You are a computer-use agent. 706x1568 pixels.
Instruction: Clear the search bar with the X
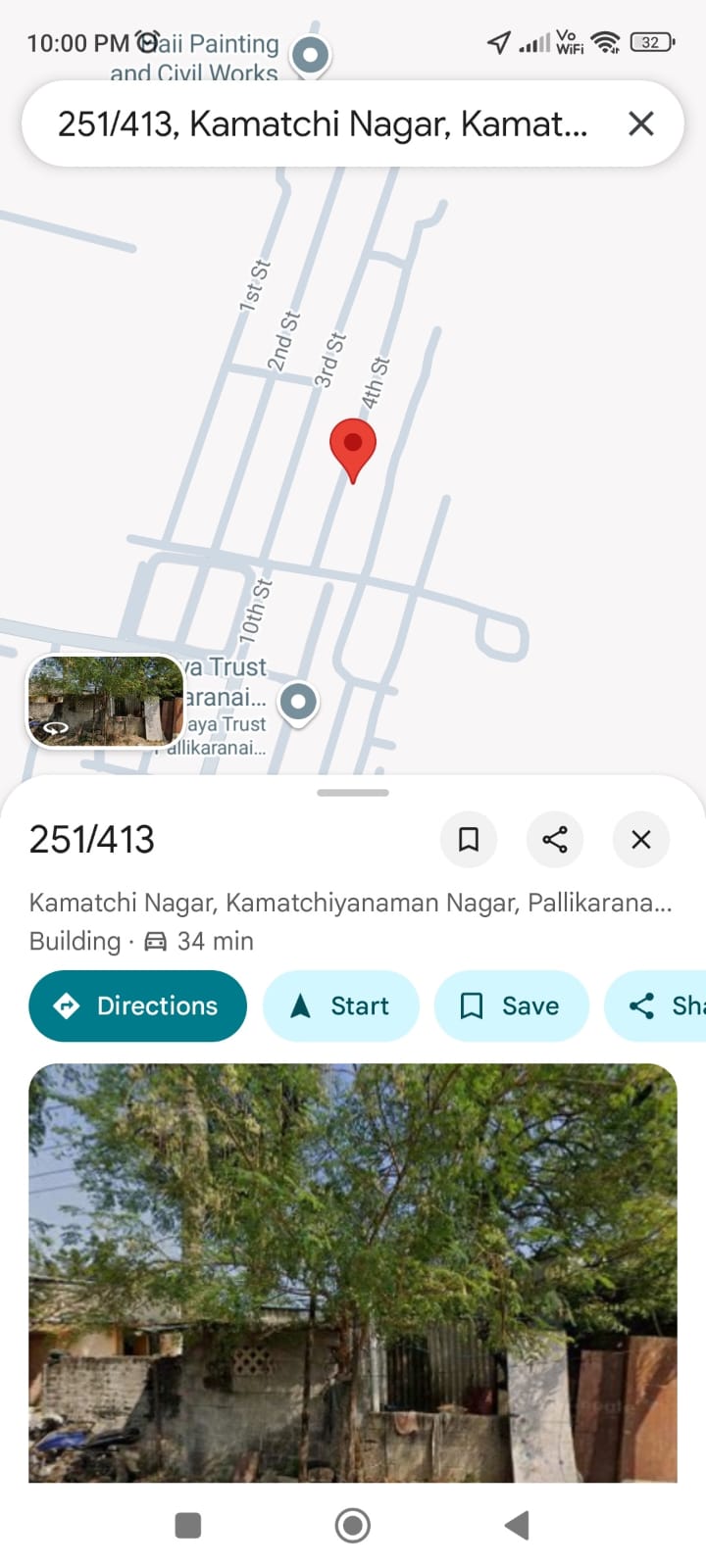pyautogui.click(x=641, y=123)
